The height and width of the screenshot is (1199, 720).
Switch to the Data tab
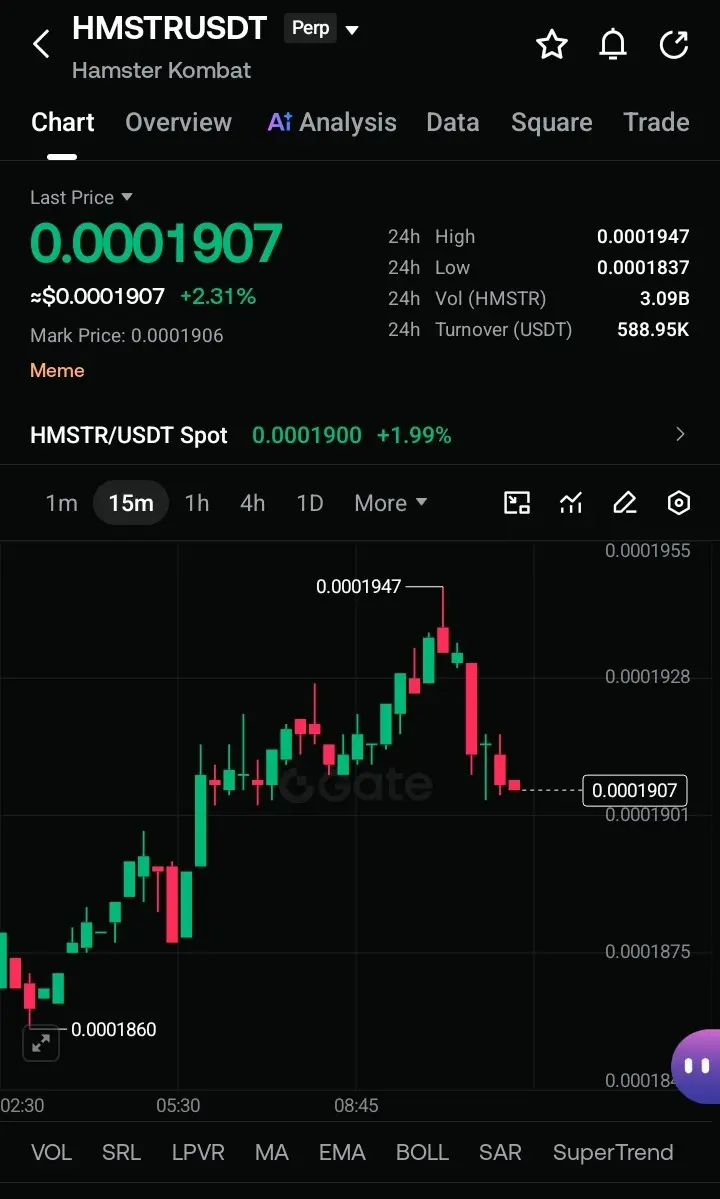click(x=452, y=122)
